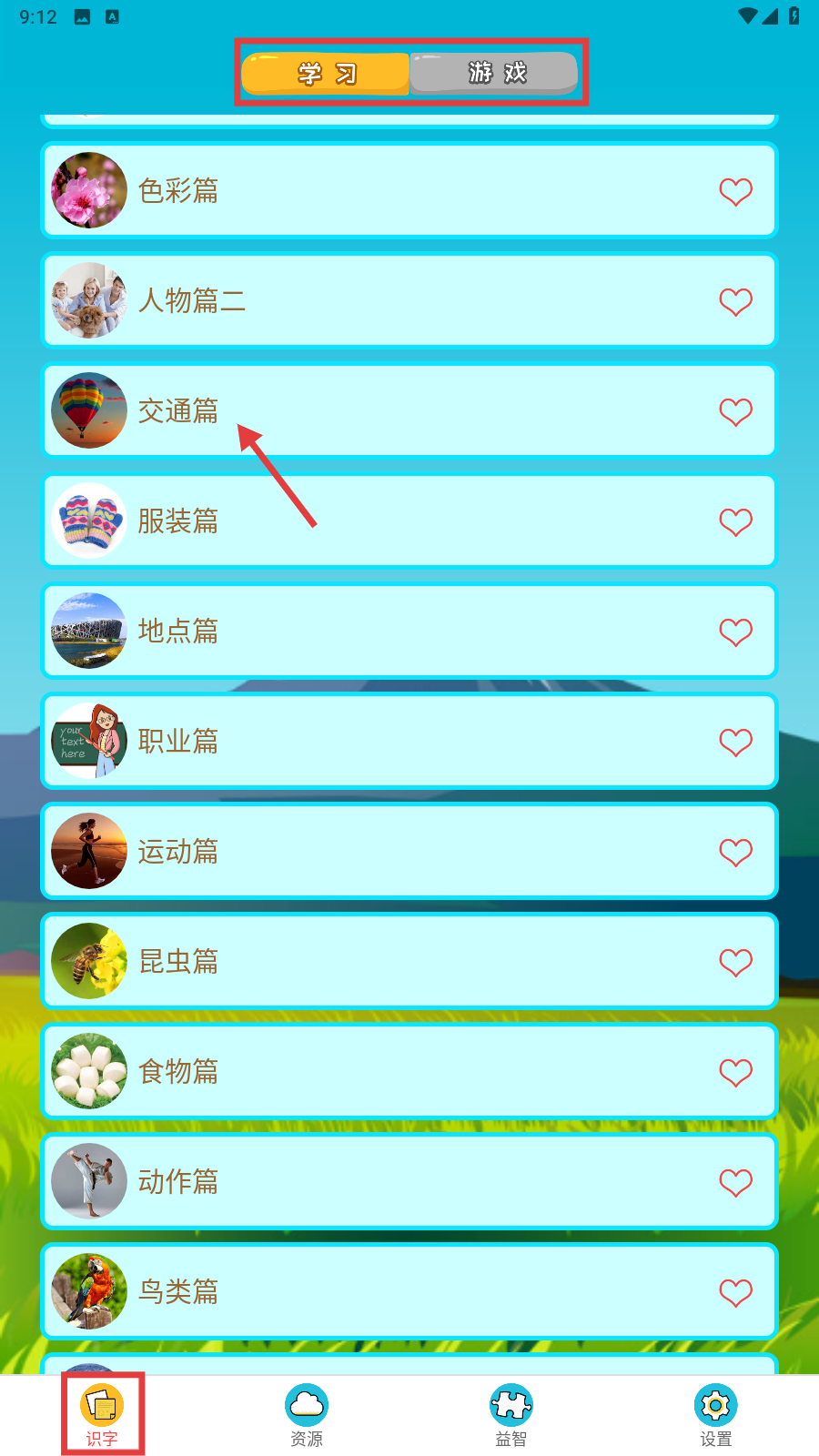
Task: Select the 学习 tab
Action: pos(326,73)
